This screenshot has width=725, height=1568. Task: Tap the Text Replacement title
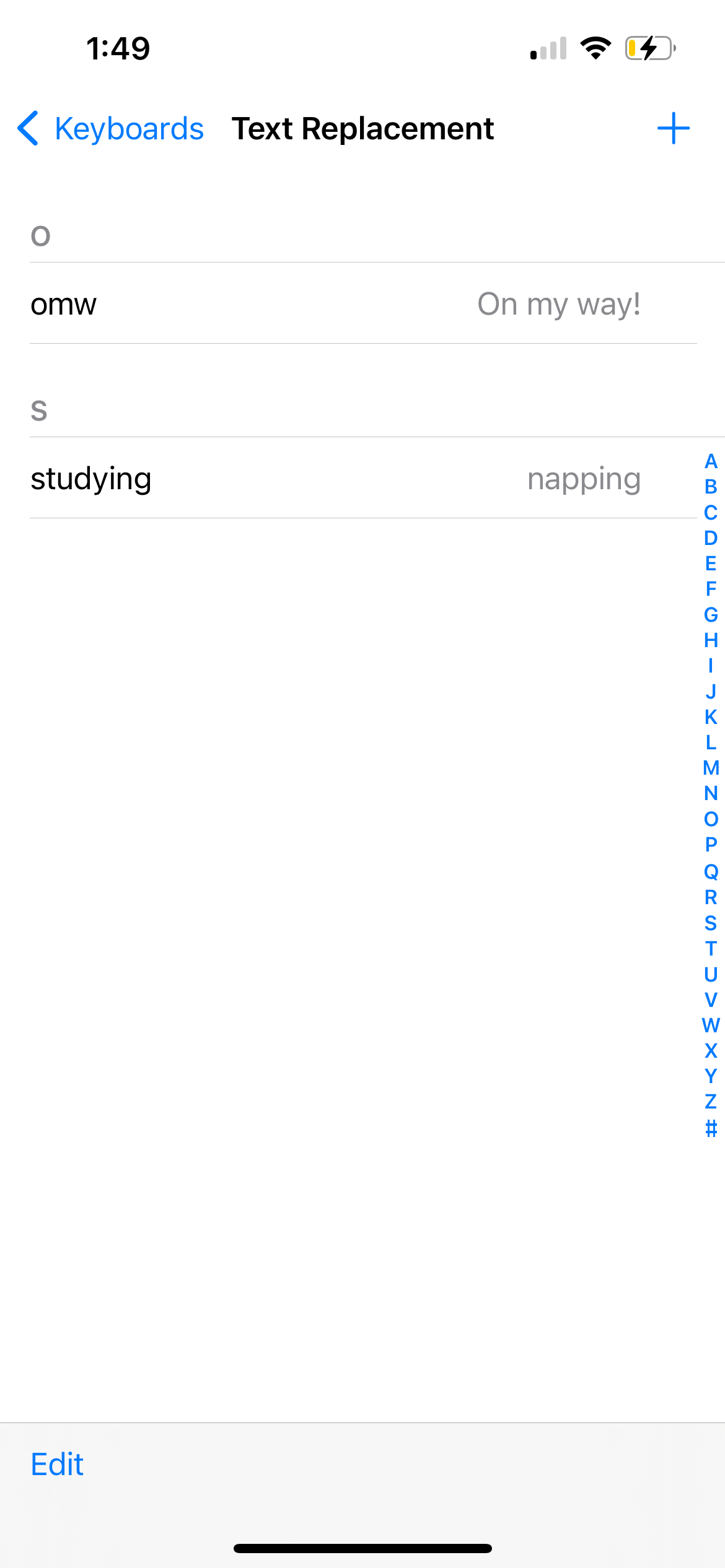[x=362, y=128]
